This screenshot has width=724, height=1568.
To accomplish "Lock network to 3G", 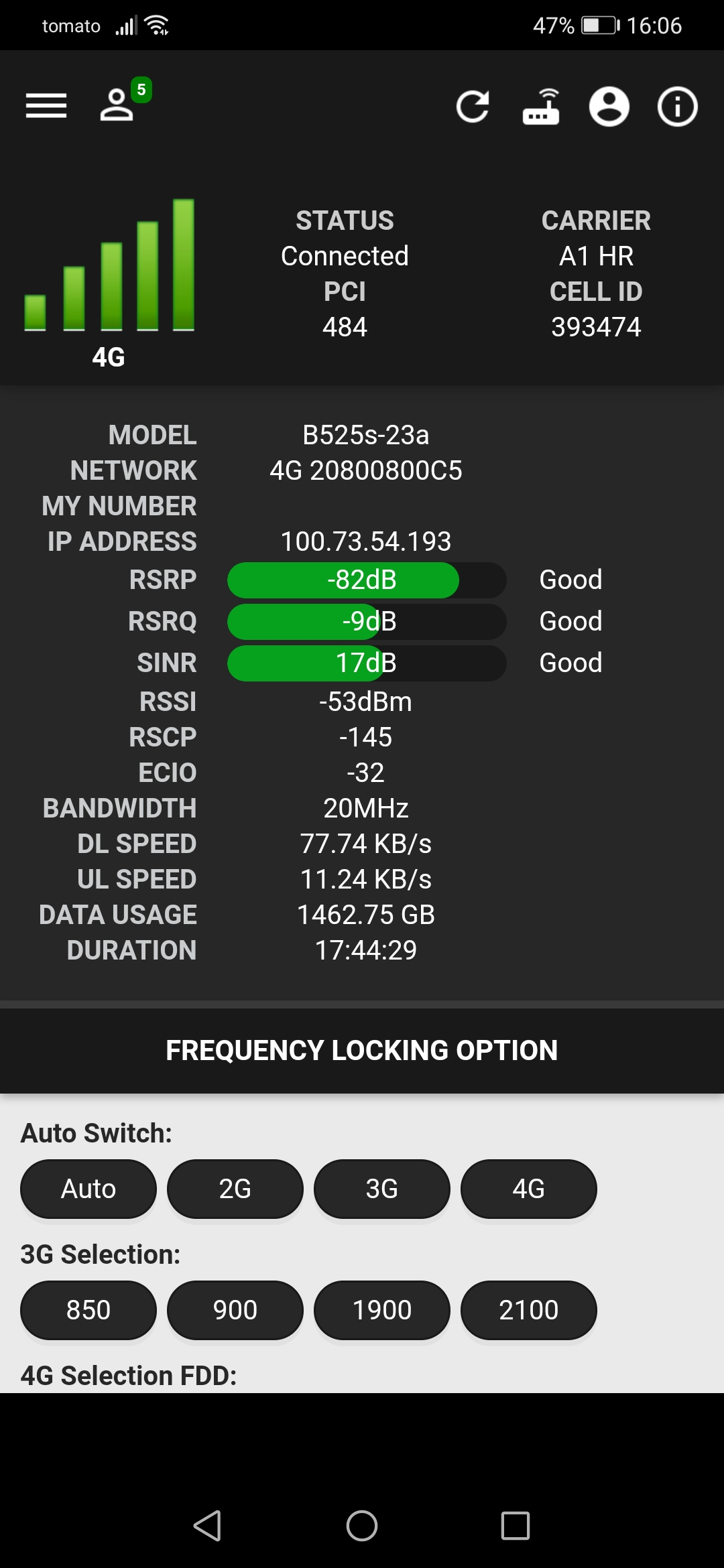I will coord(382,1189).
